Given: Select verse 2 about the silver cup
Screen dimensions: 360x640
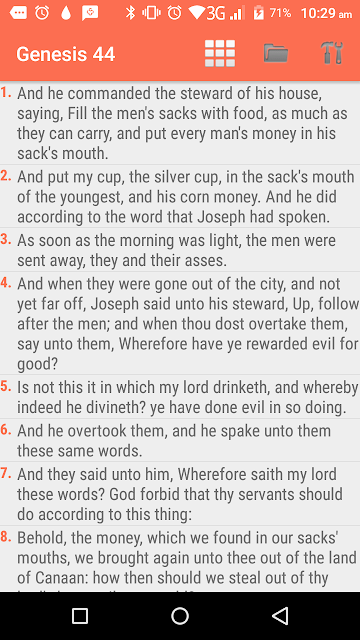Looking at the screenshot, I should [x=180, y=196].
